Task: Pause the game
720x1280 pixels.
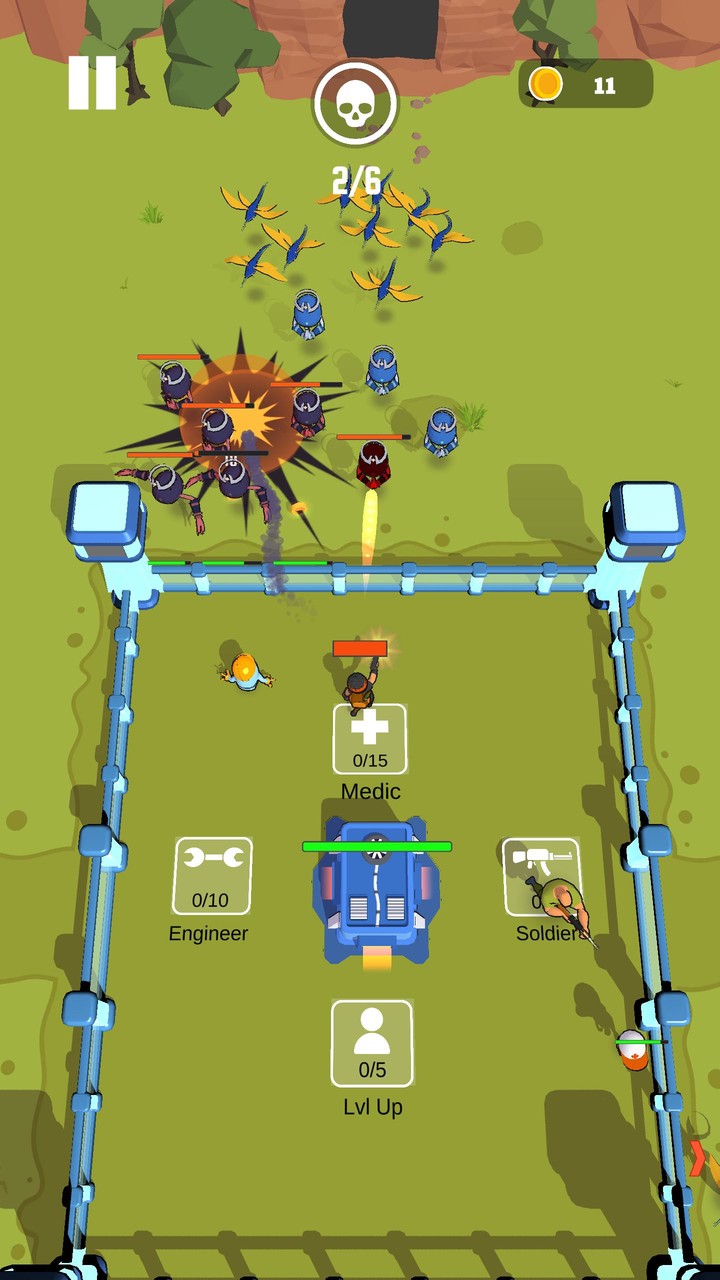Action: tap(92, 82)
